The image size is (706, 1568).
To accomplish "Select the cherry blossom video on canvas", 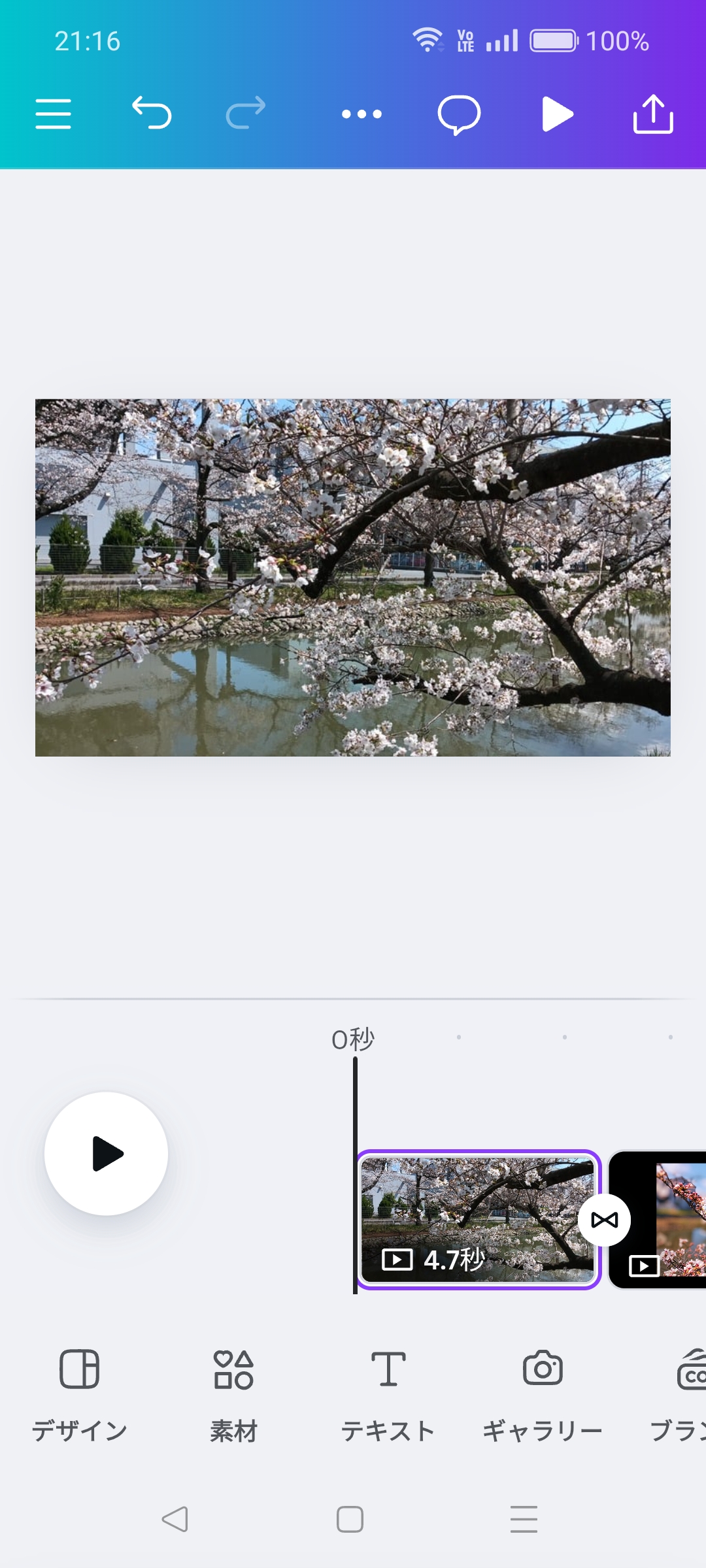I will [353, 578].
